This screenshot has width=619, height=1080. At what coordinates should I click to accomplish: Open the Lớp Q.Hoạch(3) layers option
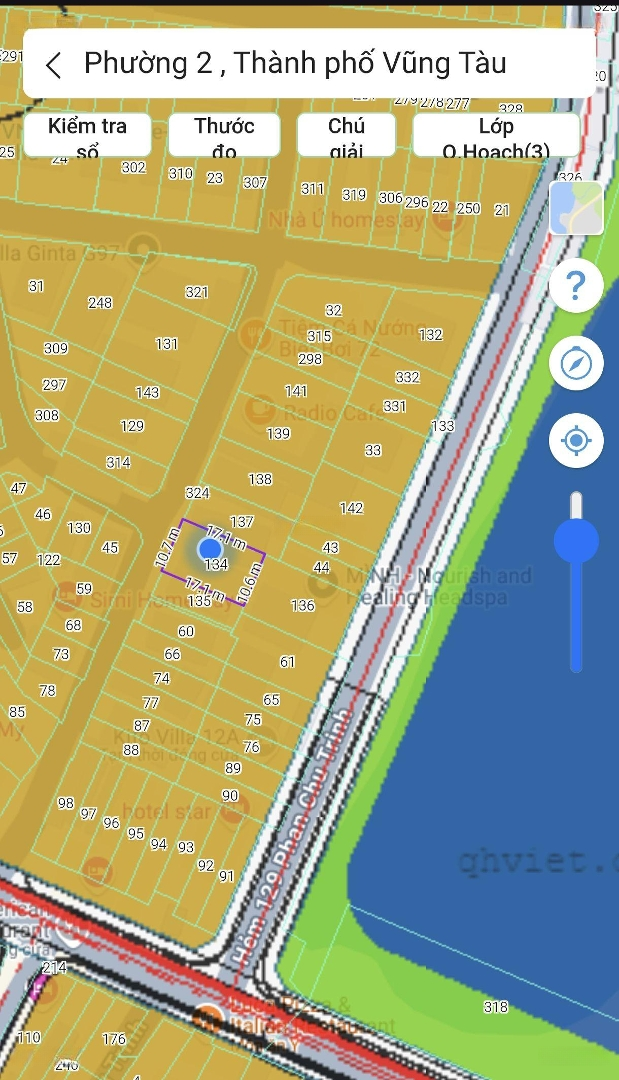point(496,136)
